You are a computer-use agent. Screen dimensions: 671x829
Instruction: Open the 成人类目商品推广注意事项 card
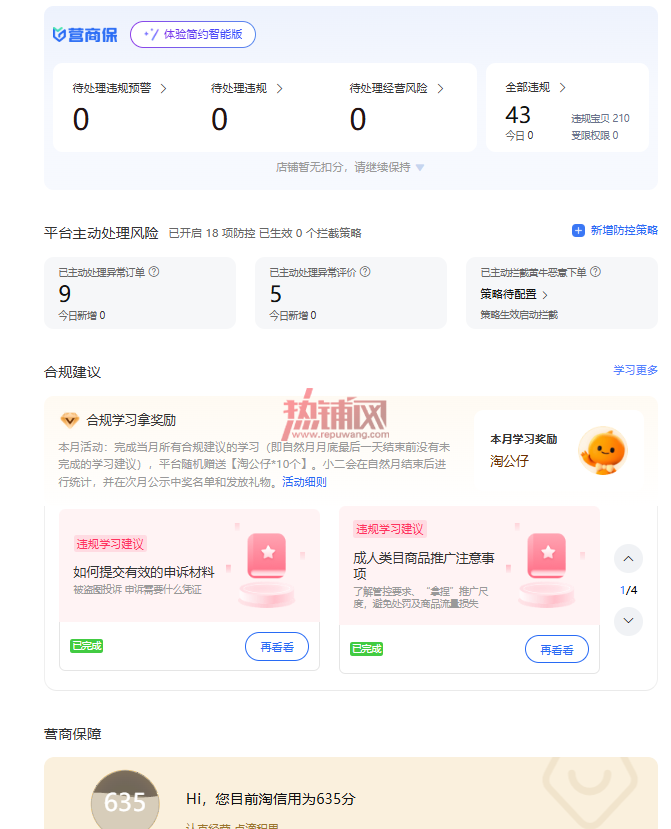pos(470,566)
